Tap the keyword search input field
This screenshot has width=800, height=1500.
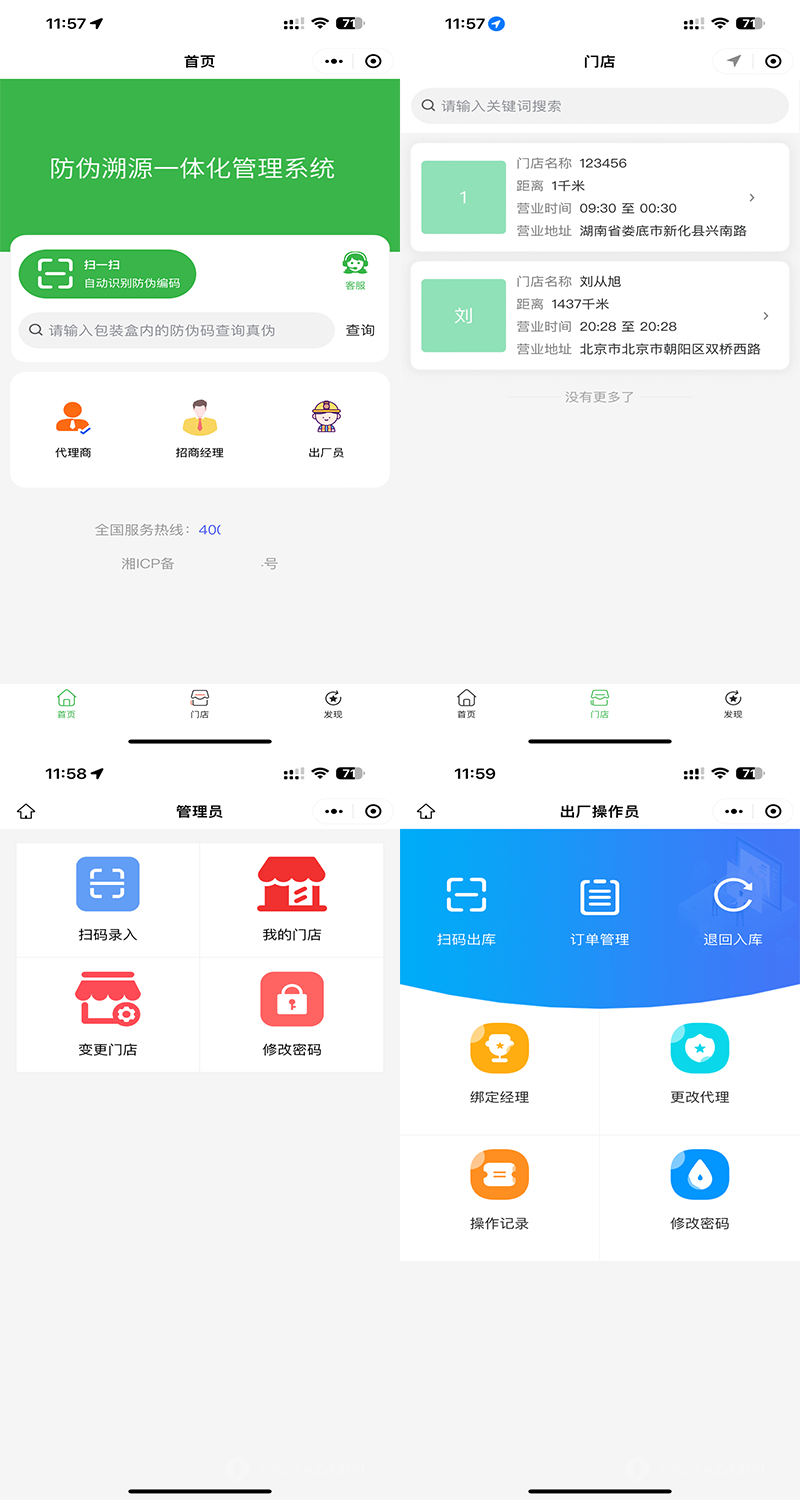point(598,105)
